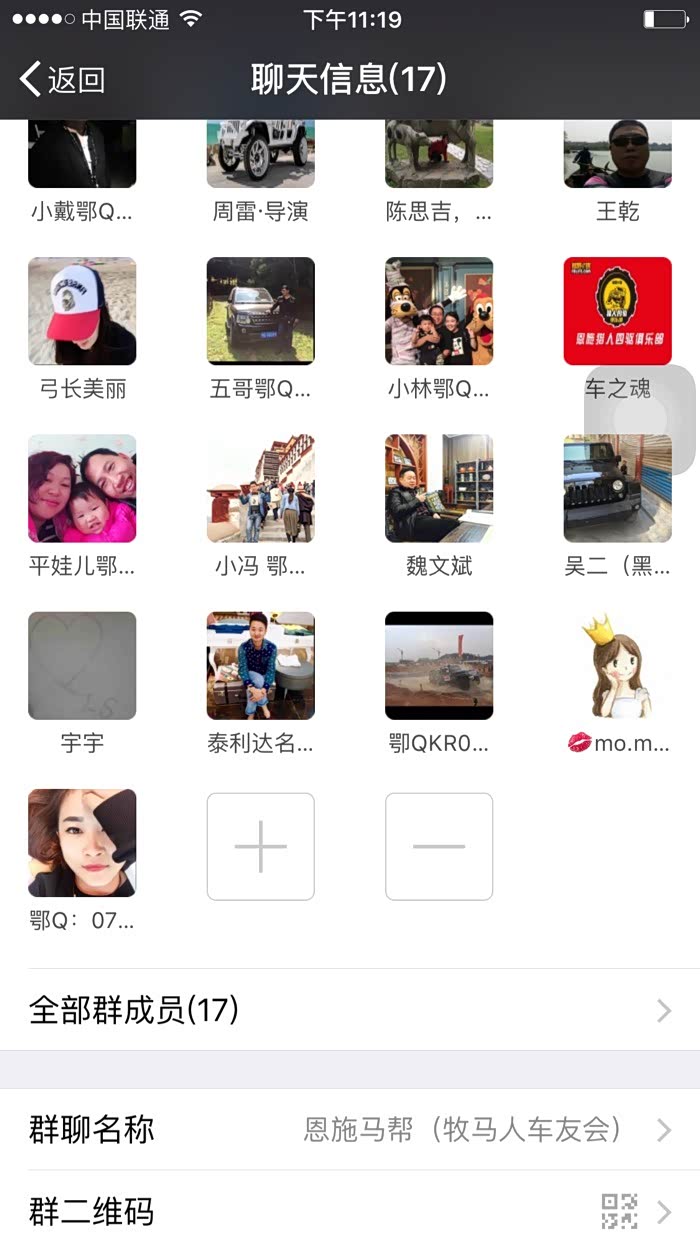The width and height of the screenshot is (700, 1245).
Task: Edit the 群聊名称 row
Action: [x=350, y=1130]
